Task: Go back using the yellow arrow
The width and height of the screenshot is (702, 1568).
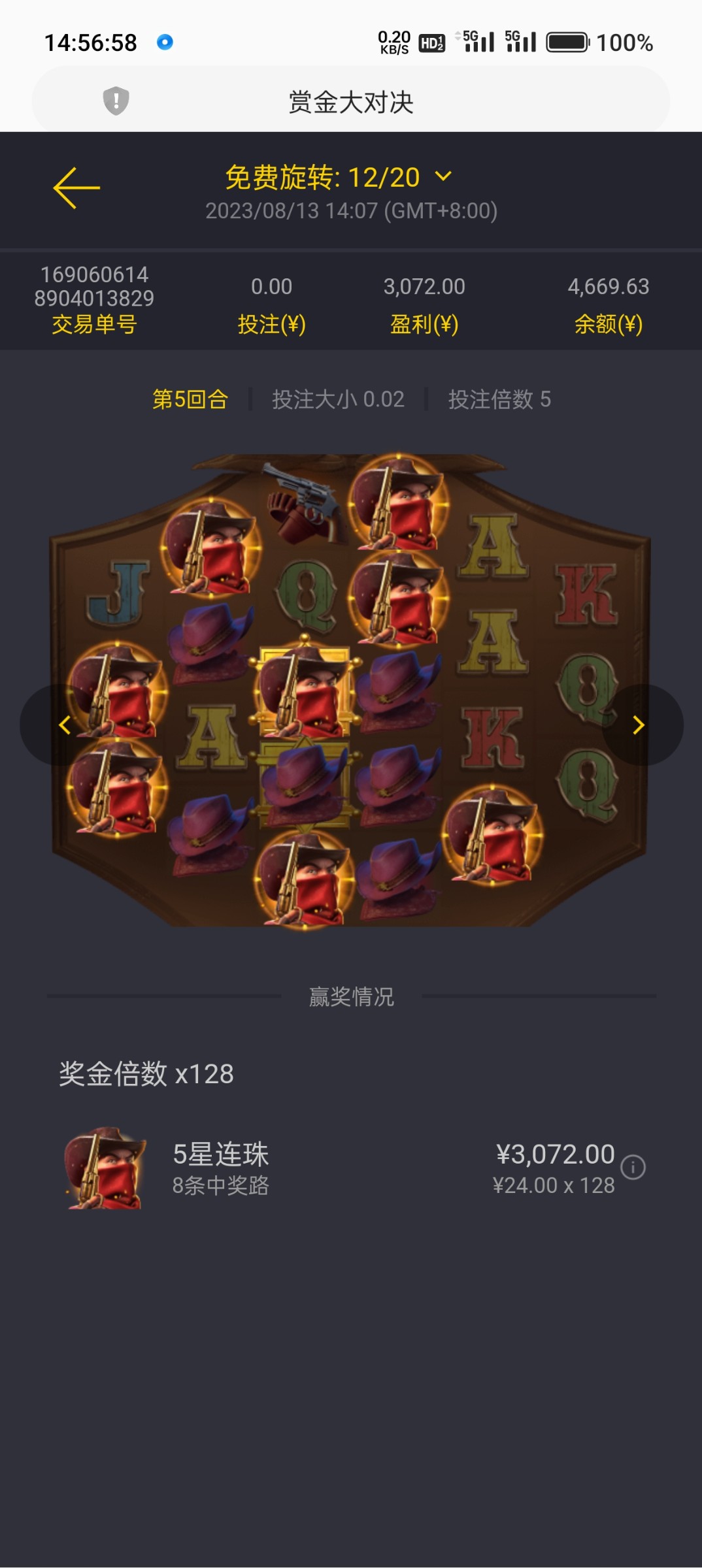Action: click(x=76, y=188)
